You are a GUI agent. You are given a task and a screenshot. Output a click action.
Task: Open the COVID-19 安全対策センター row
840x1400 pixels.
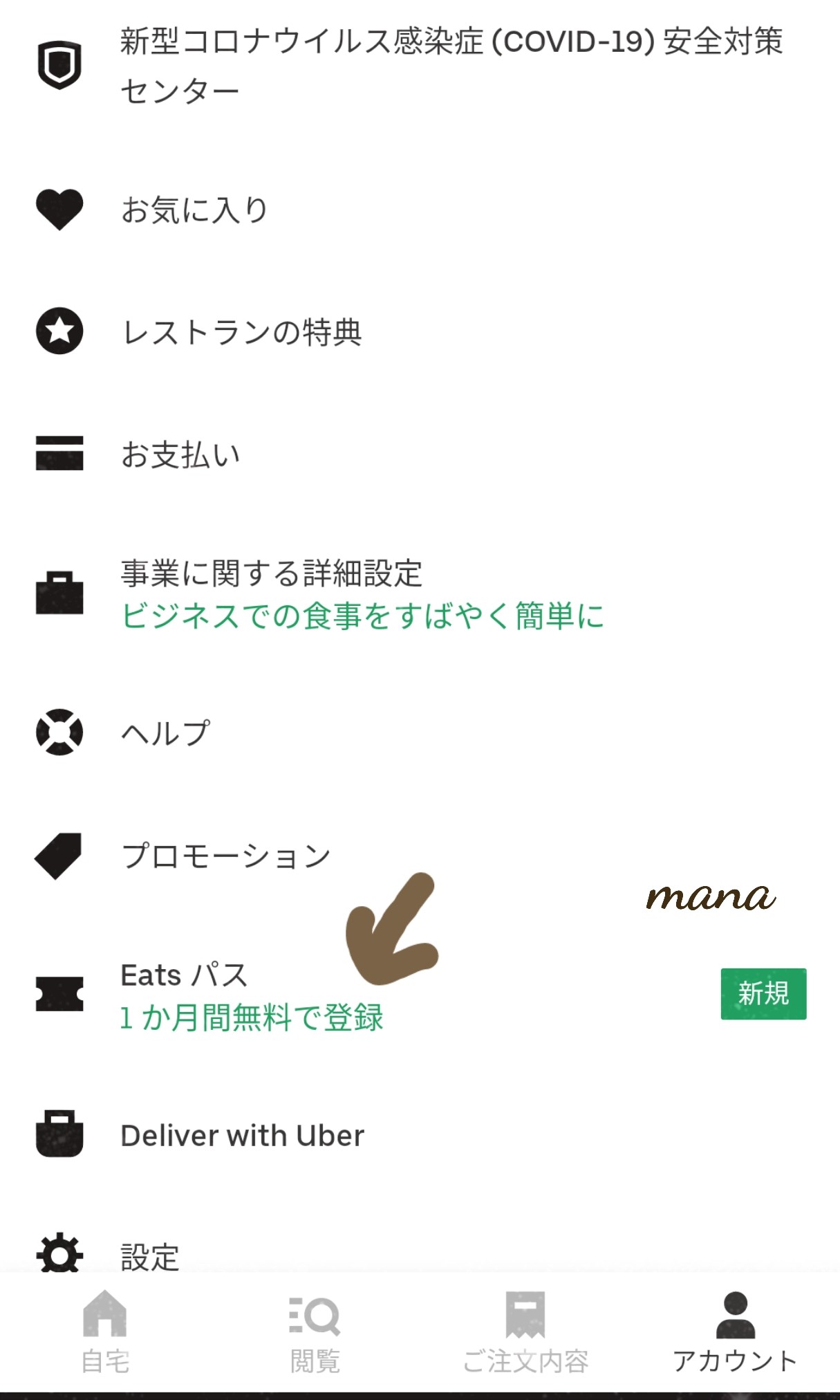click(420, 66)
